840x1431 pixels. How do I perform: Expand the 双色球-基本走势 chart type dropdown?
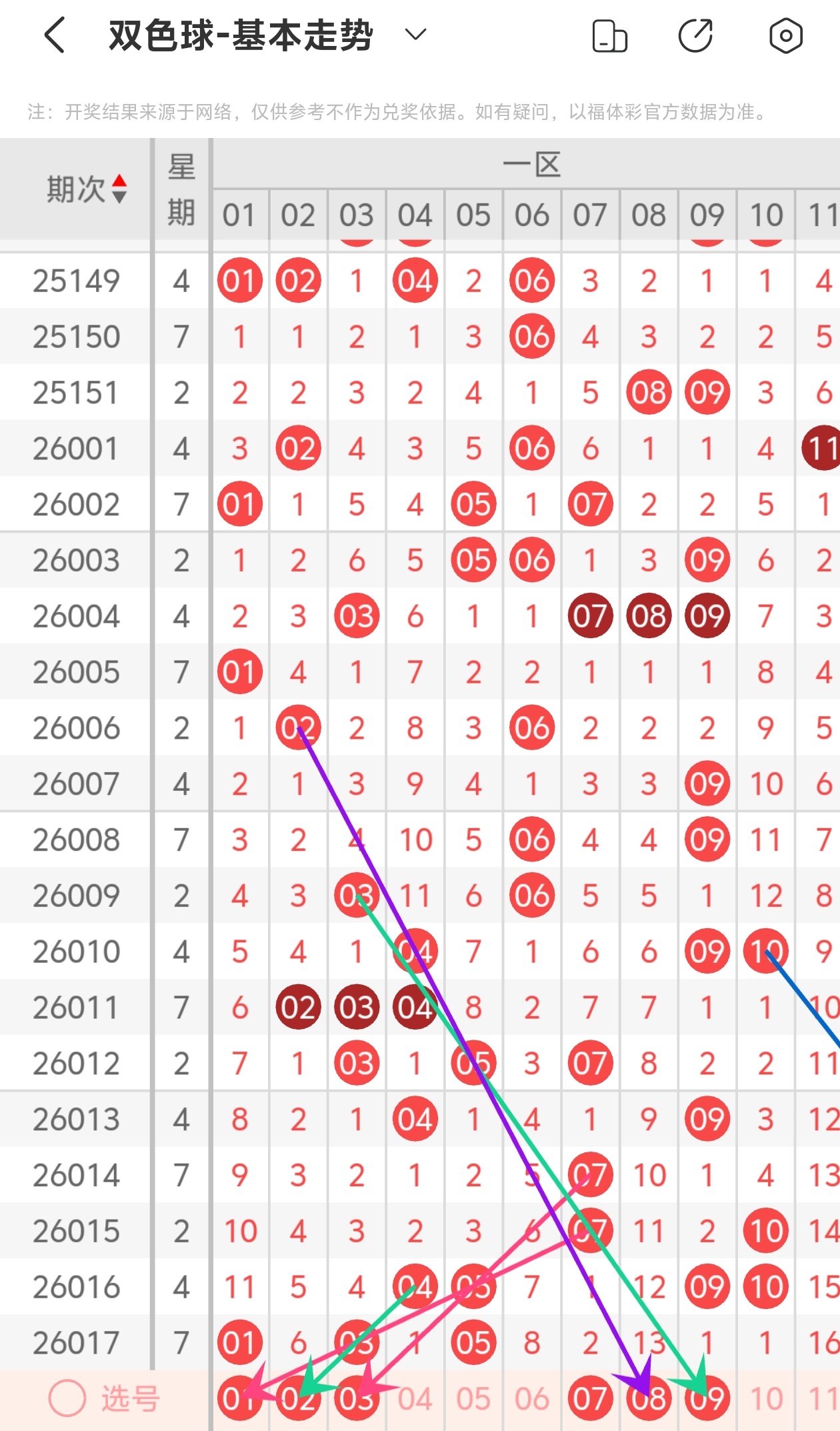point(415,35)
